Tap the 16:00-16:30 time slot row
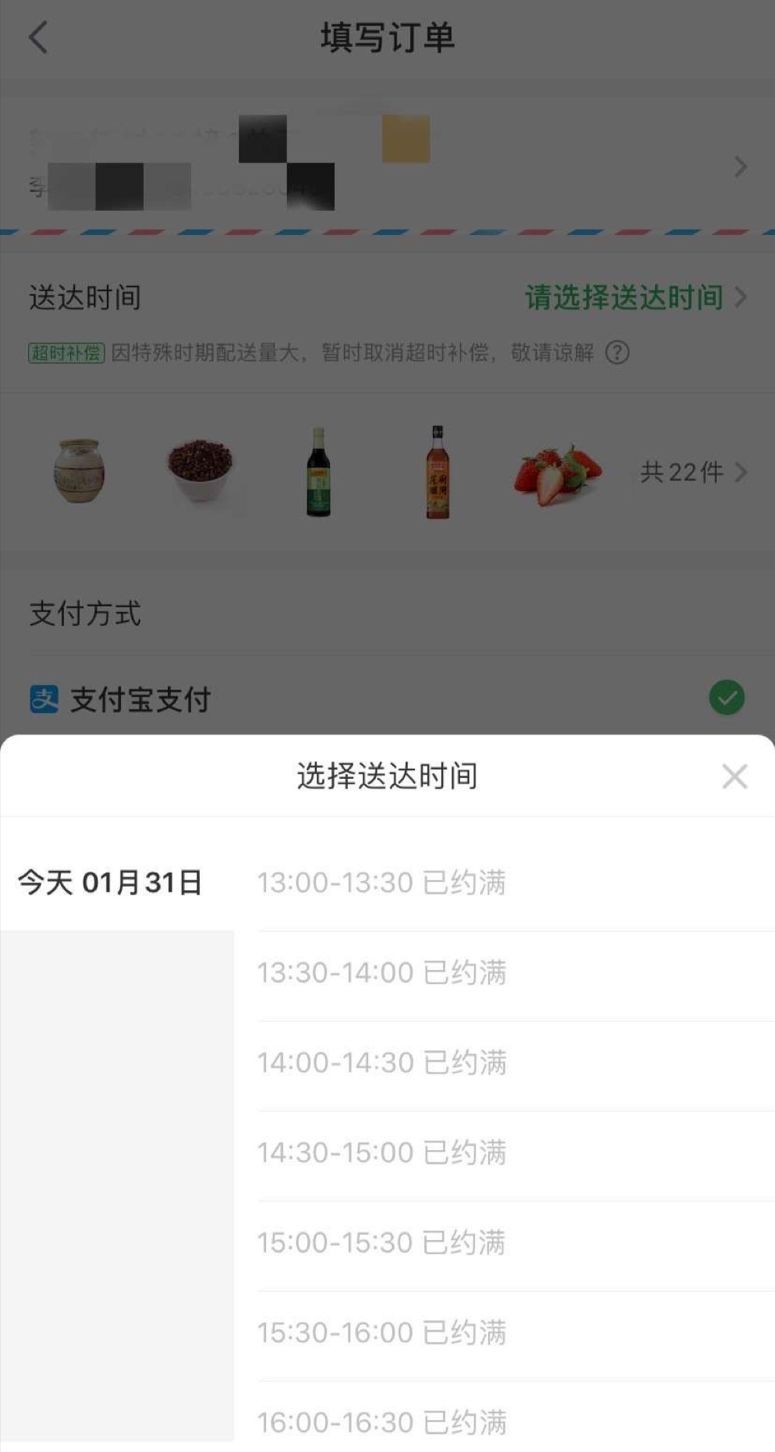 coord(381,1422)
